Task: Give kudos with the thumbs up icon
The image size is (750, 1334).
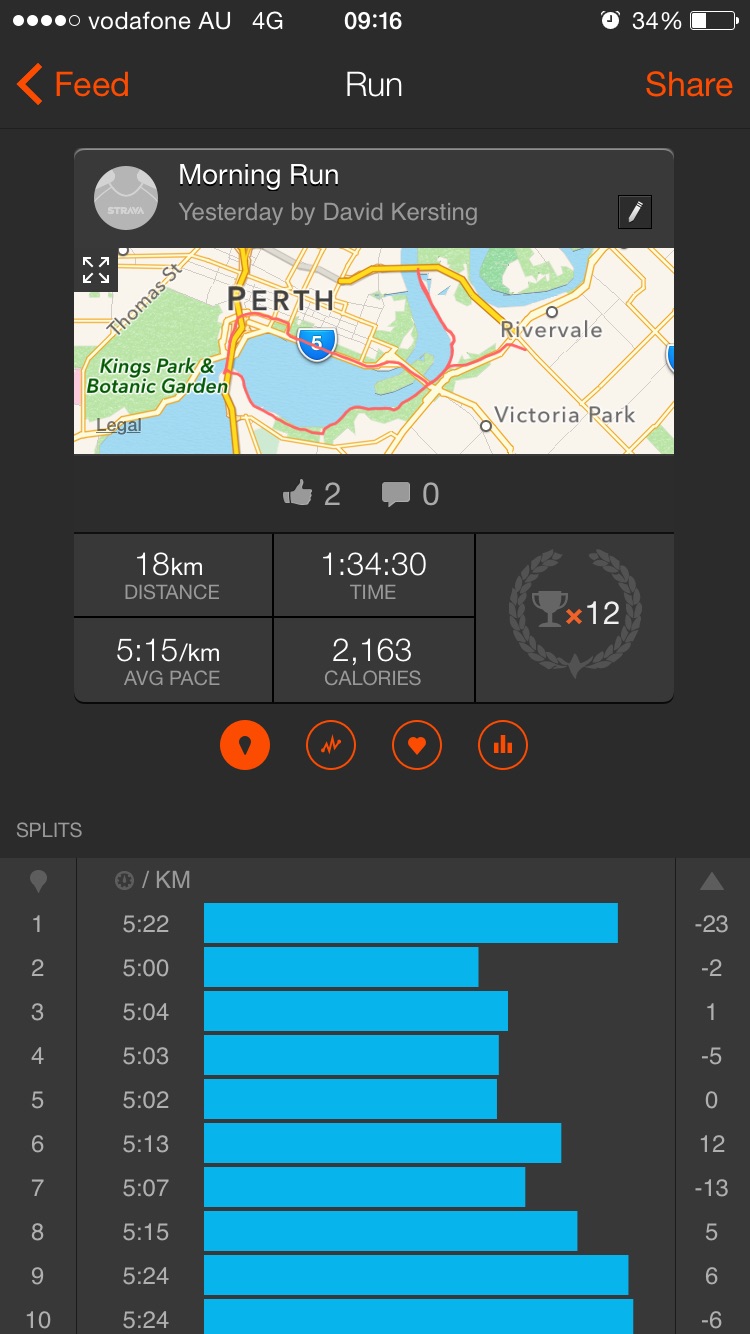Action: (299, 493)
